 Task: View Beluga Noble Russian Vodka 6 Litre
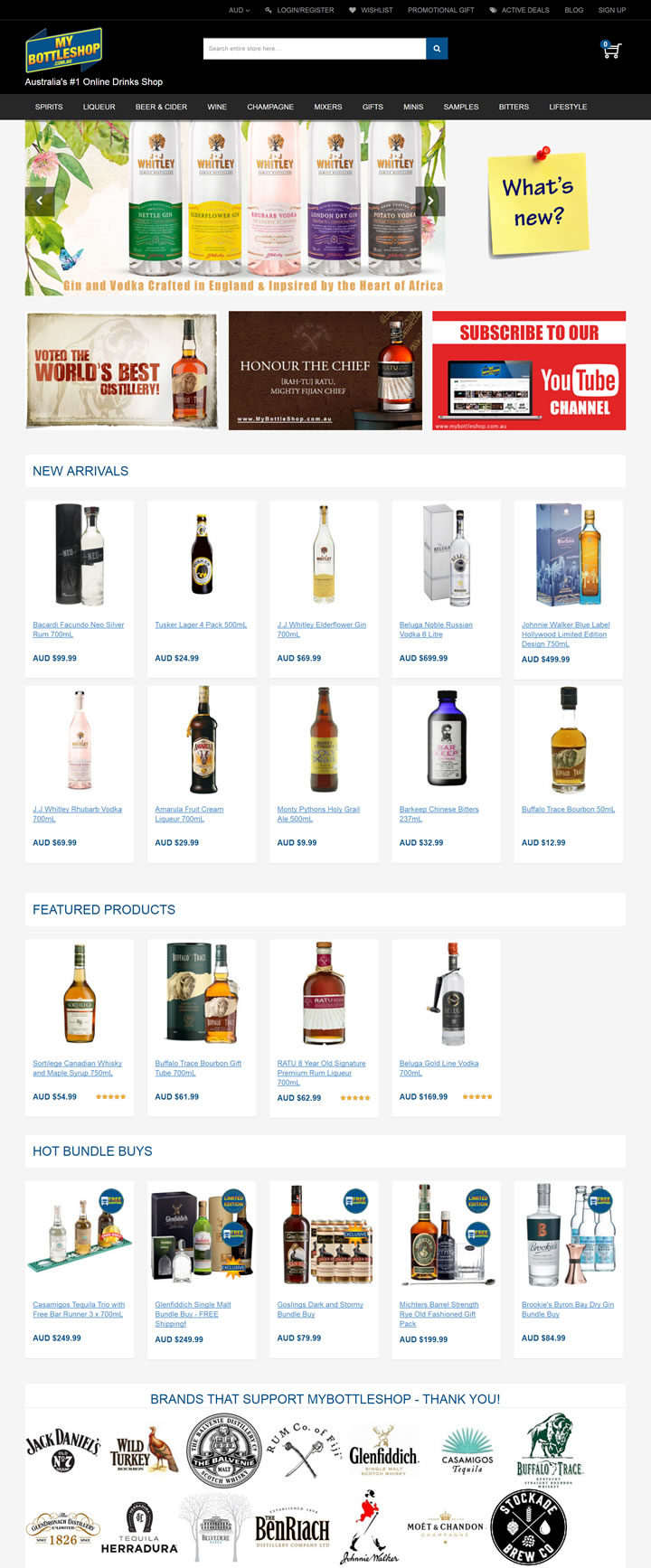click(436, 629)
